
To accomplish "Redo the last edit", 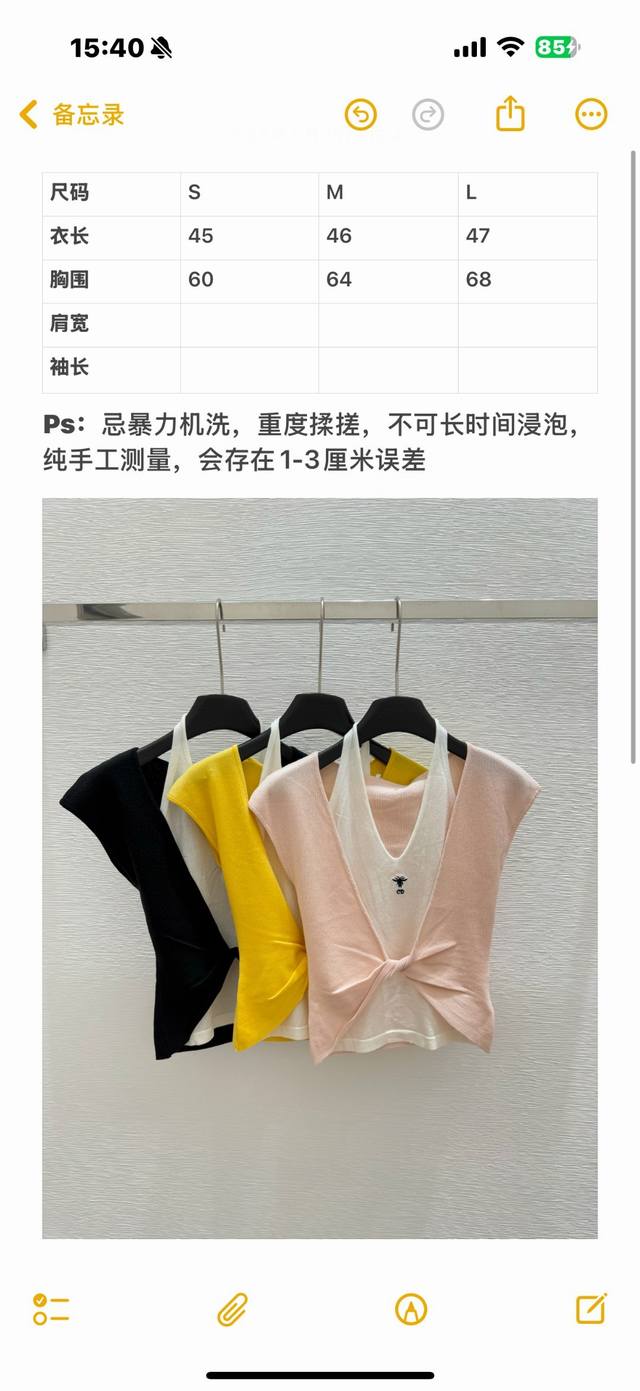I will (x=428, y=114).
